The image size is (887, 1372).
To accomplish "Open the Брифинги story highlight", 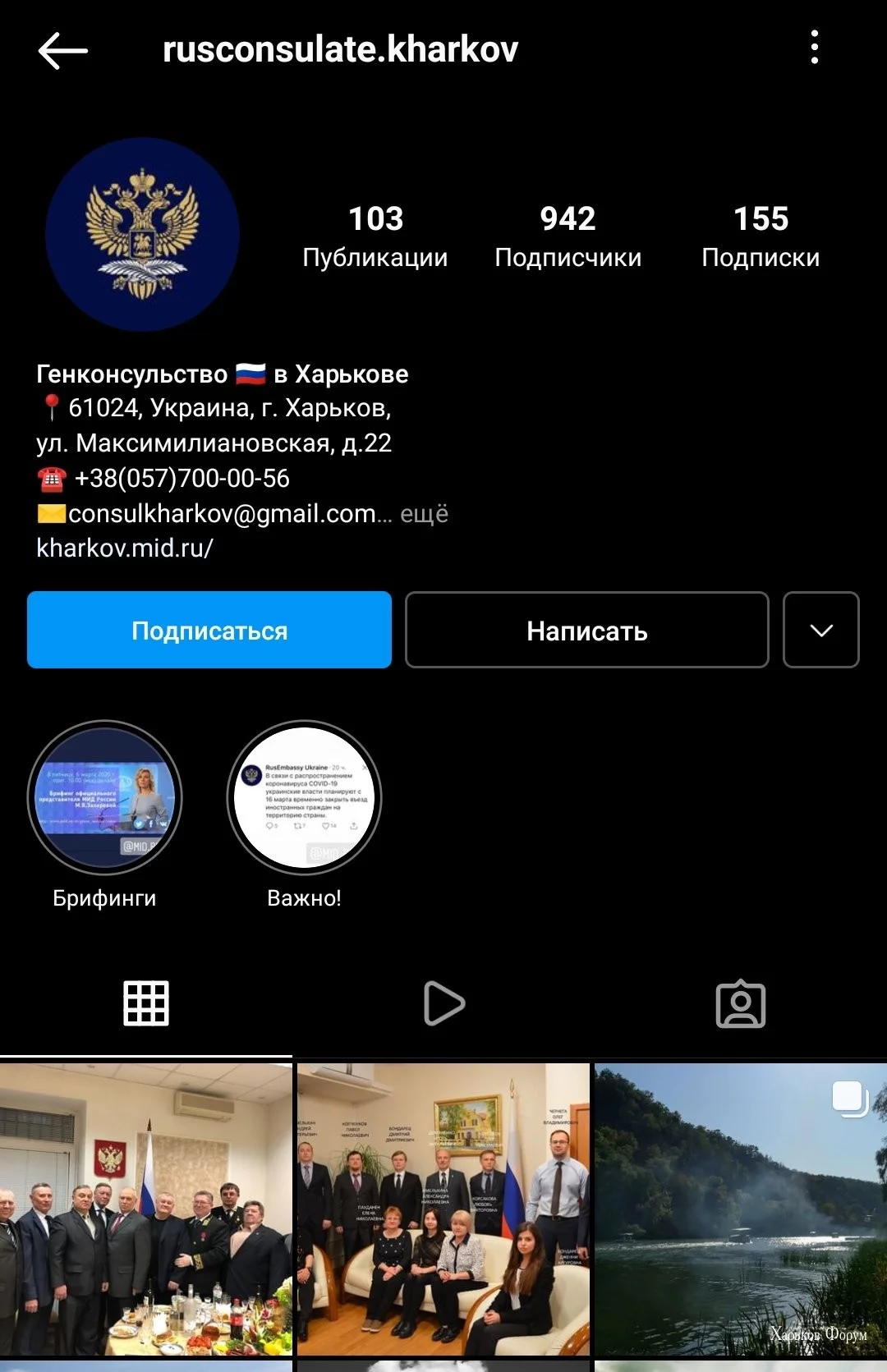I will [104, 797].
